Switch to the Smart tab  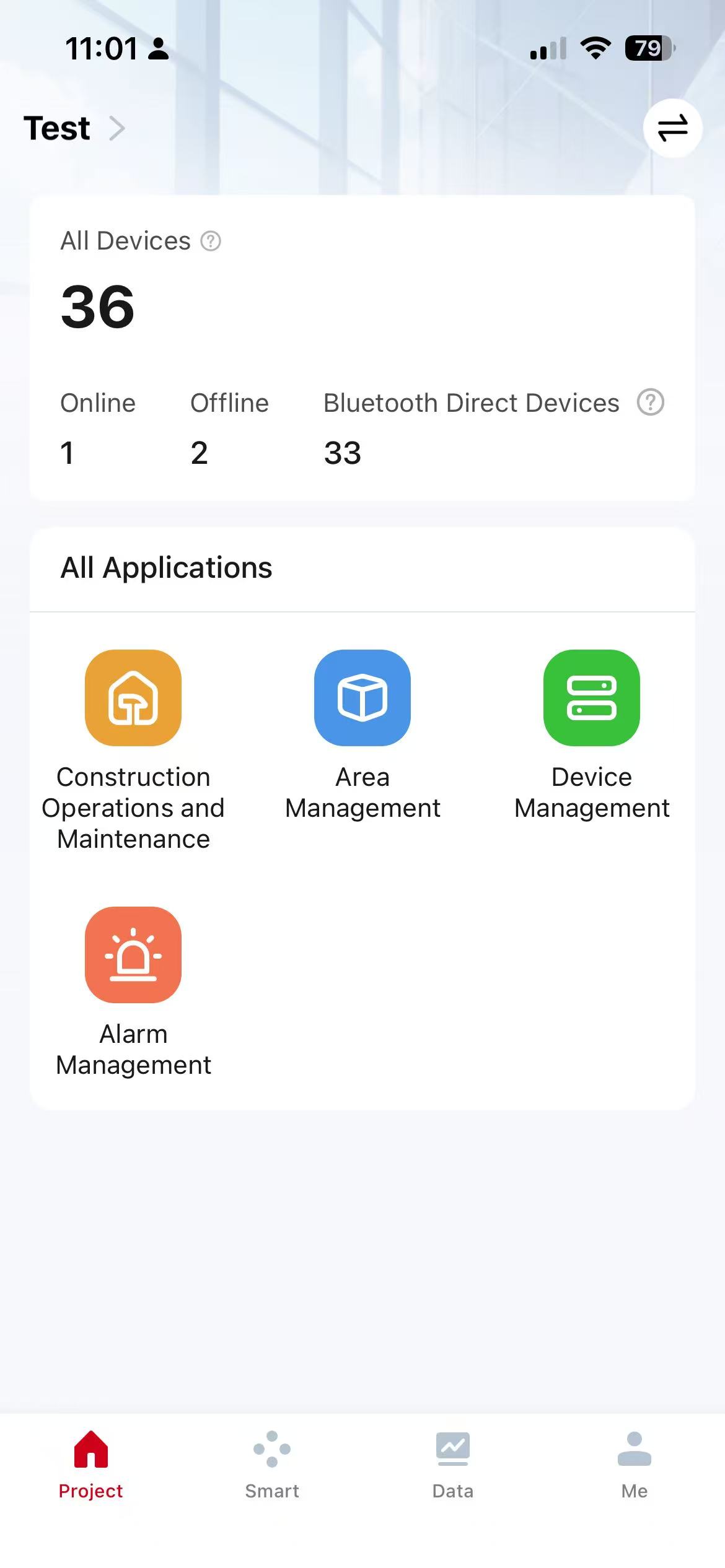pos(272,1465)
